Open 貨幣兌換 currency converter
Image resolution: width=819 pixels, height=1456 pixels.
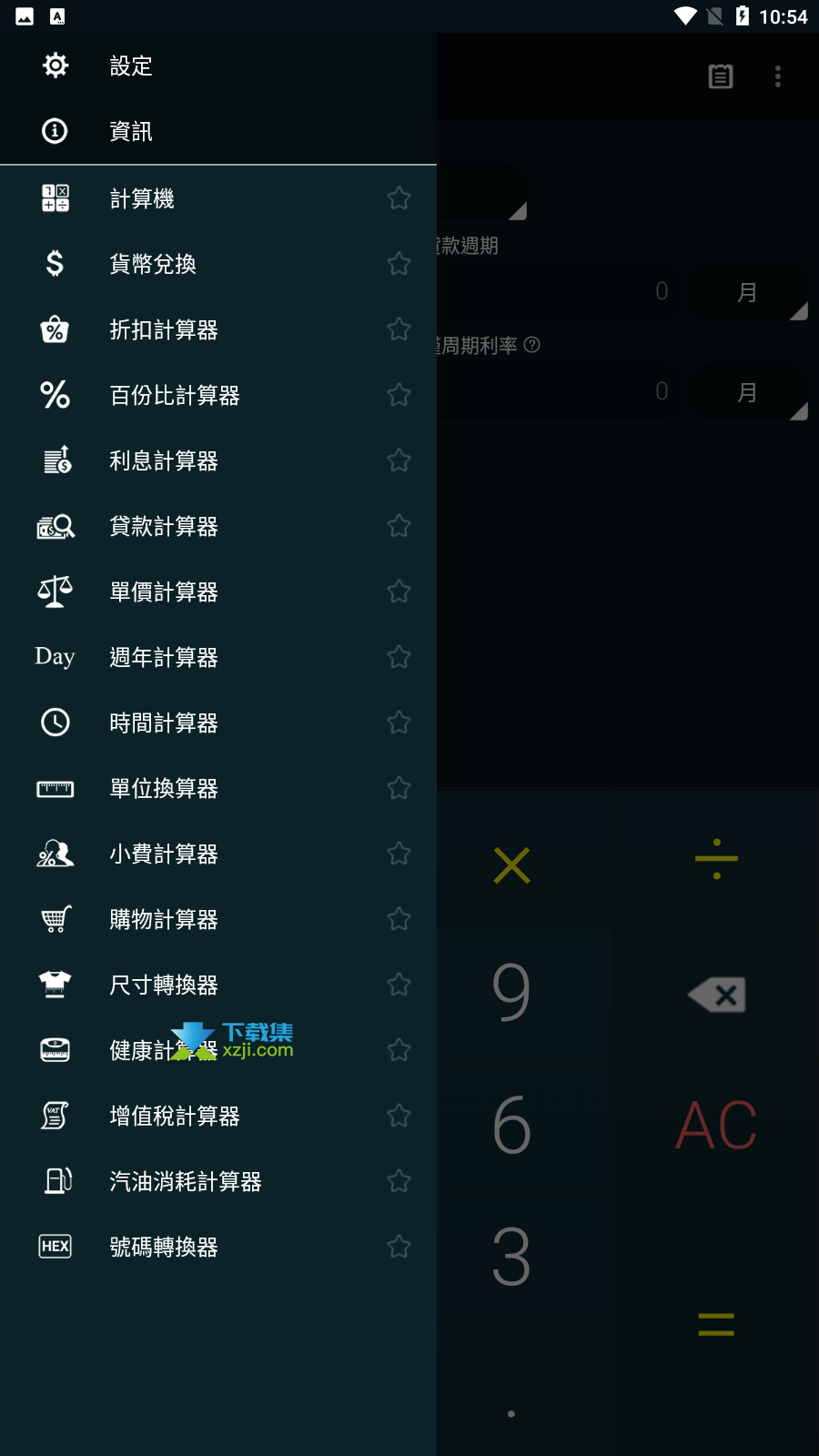(218, 264)
